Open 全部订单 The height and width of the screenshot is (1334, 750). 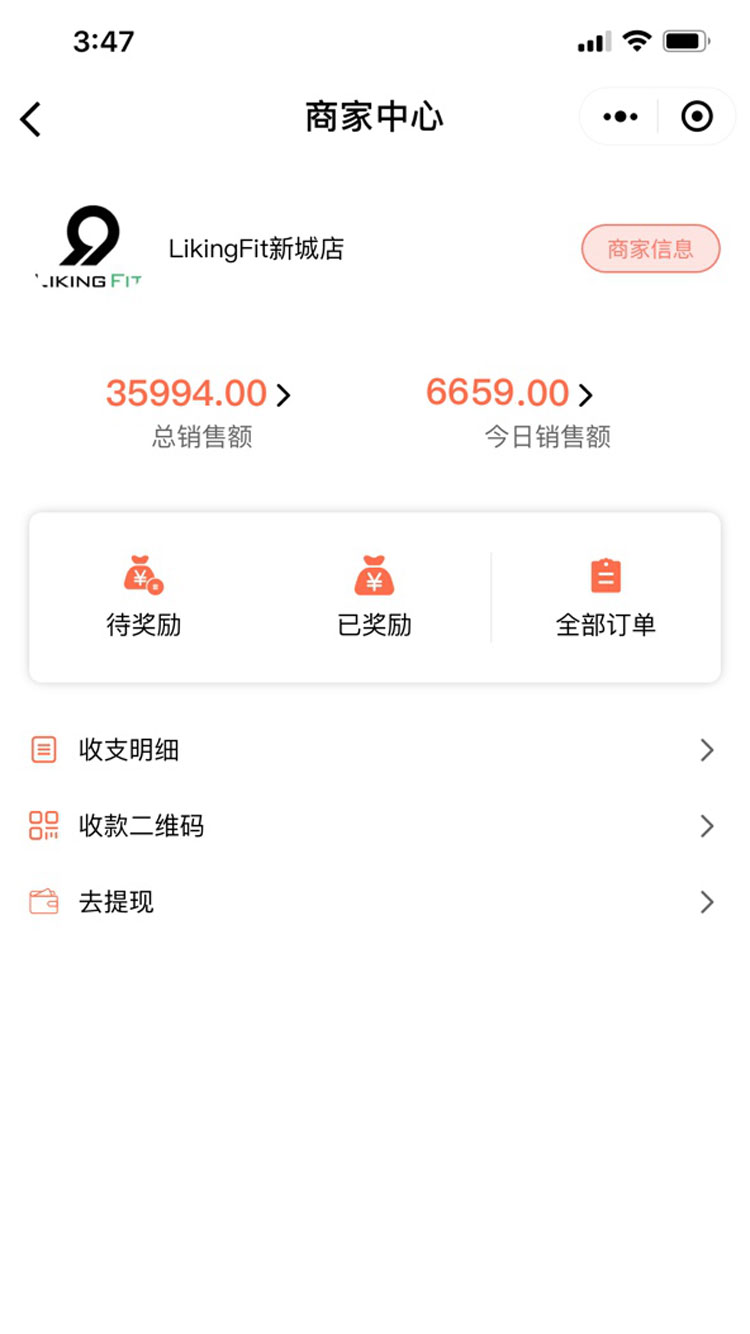point(606,597)
